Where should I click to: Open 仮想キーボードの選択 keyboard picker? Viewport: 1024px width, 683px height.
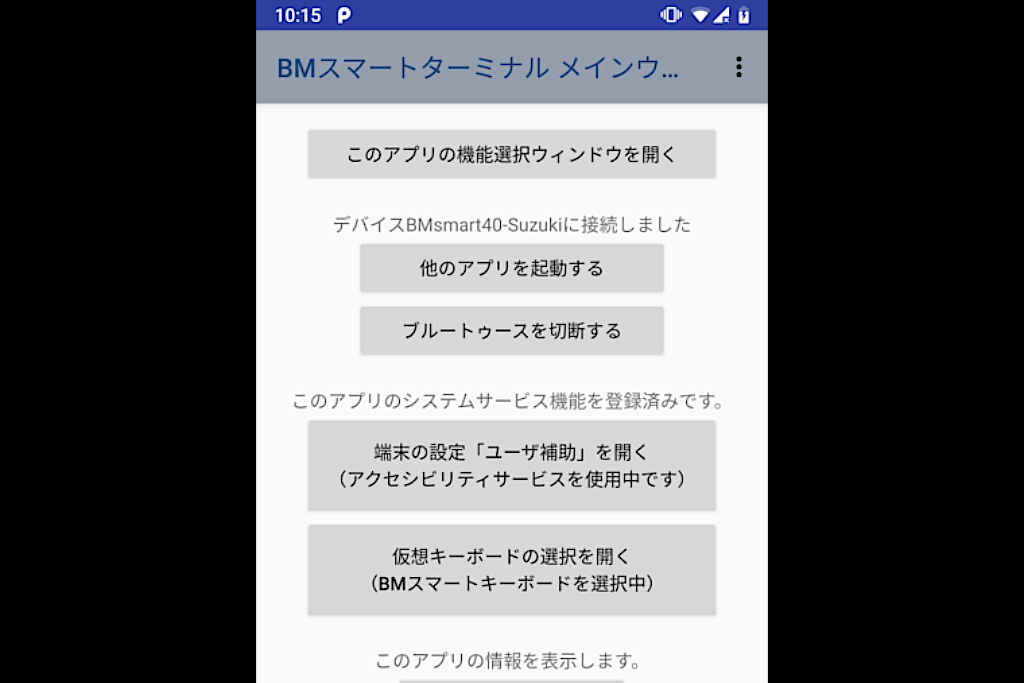point(511,569)
